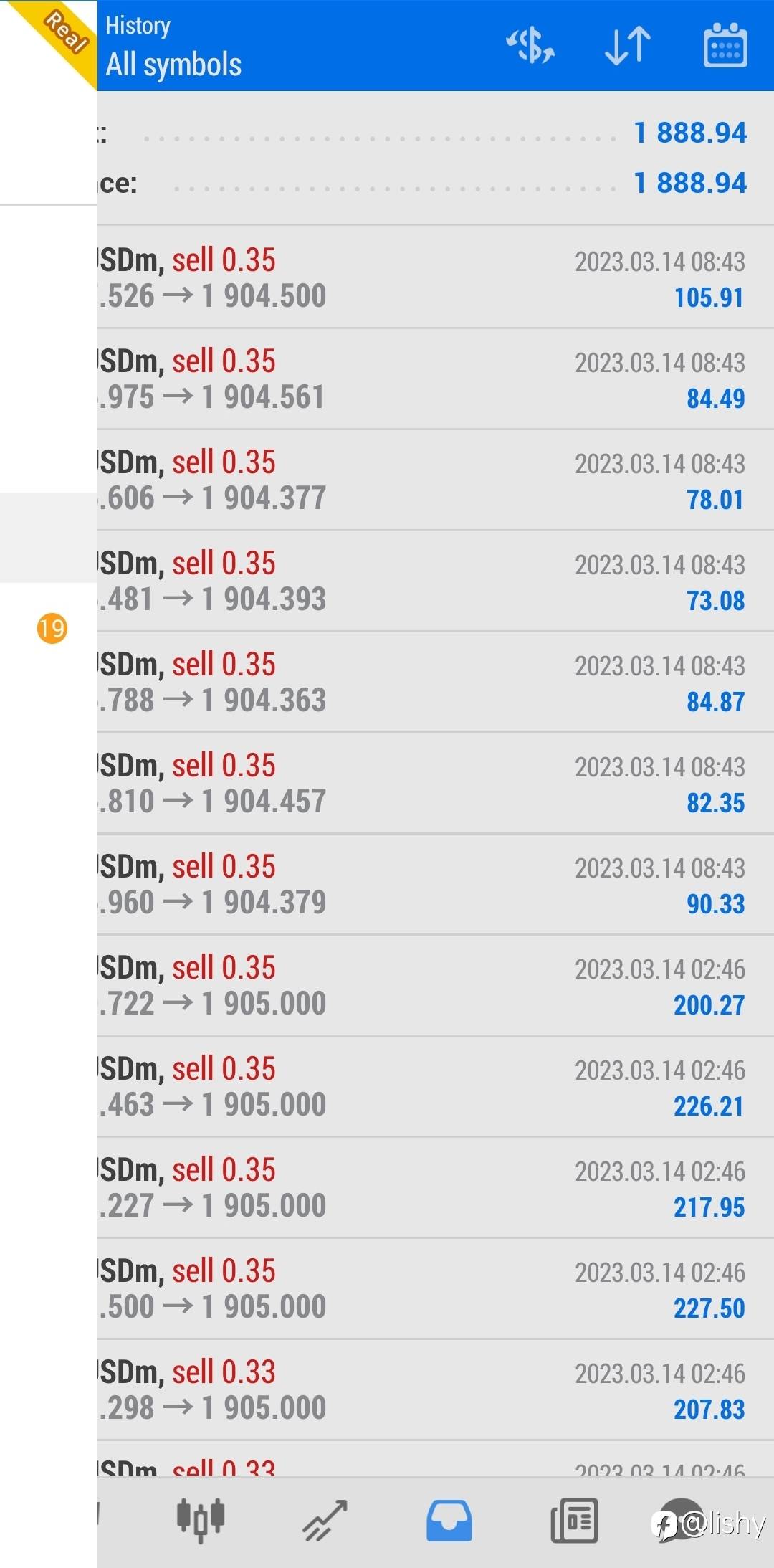This screenshot has height=1568, width=774.
Task: Open the sell trade with profit 105.91
Action: (x=436, y=277)
